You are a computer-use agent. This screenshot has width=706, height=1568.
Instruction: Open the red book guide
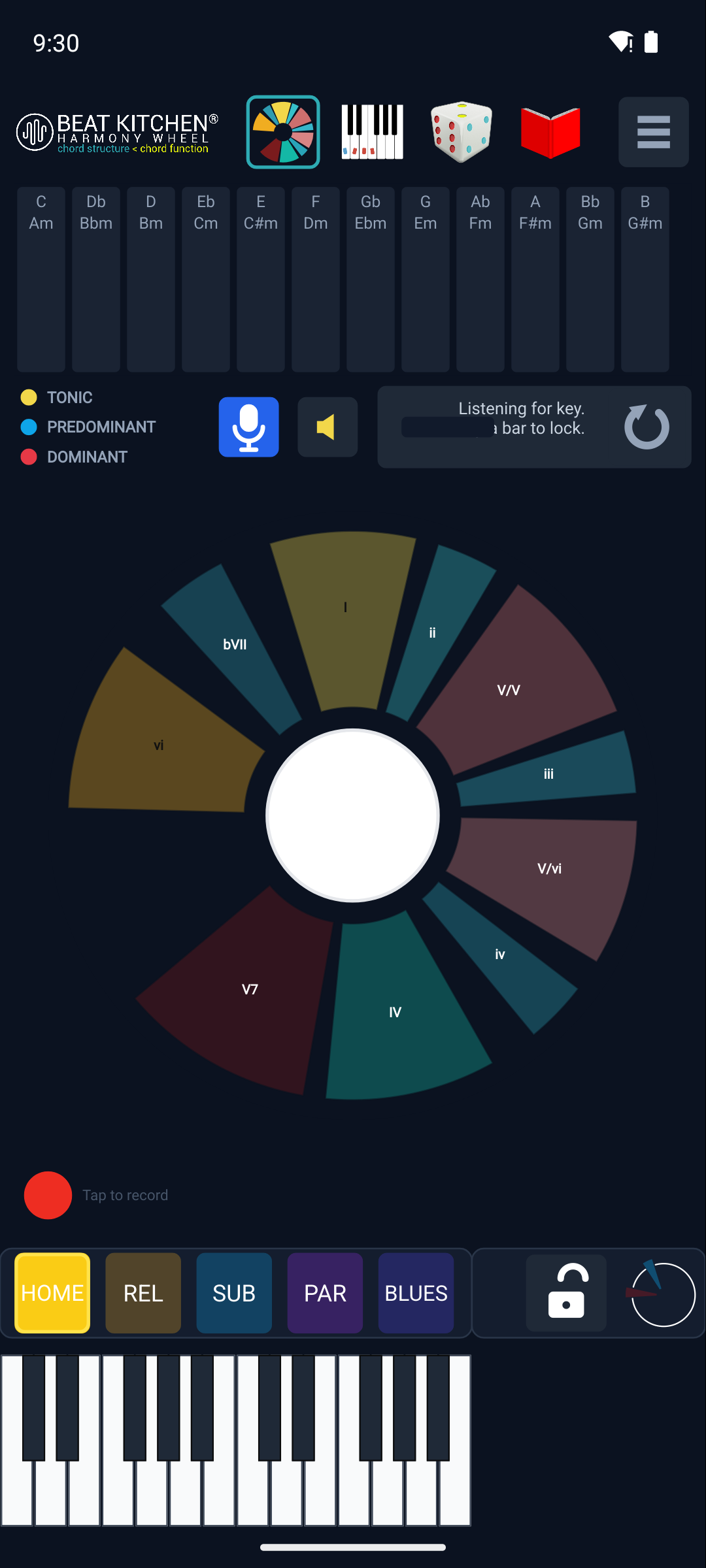click(550, 133)
